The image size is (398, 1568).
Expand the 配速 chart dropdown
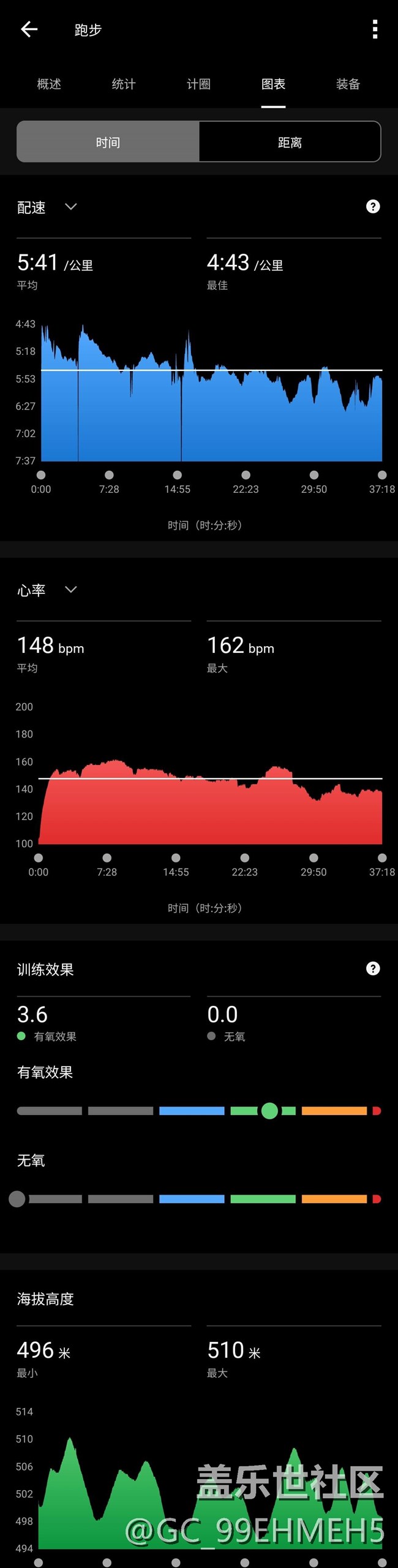click(70, 207)
